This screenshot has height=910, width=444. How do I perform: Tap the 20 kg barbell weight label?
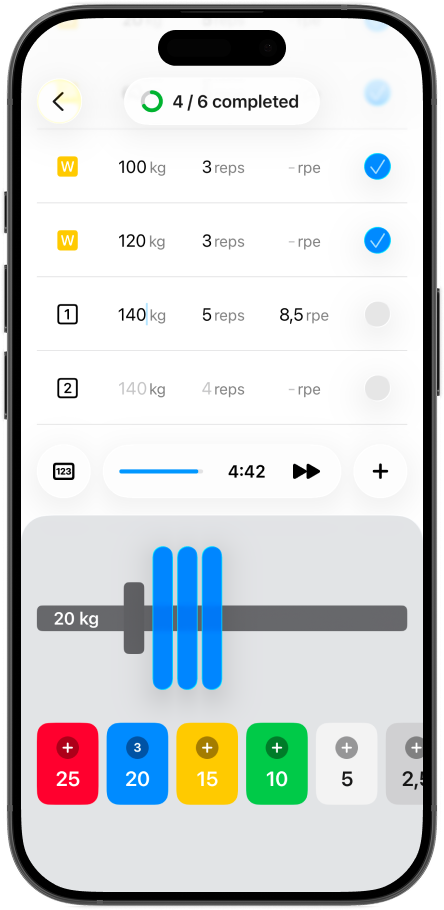[76, 619]
